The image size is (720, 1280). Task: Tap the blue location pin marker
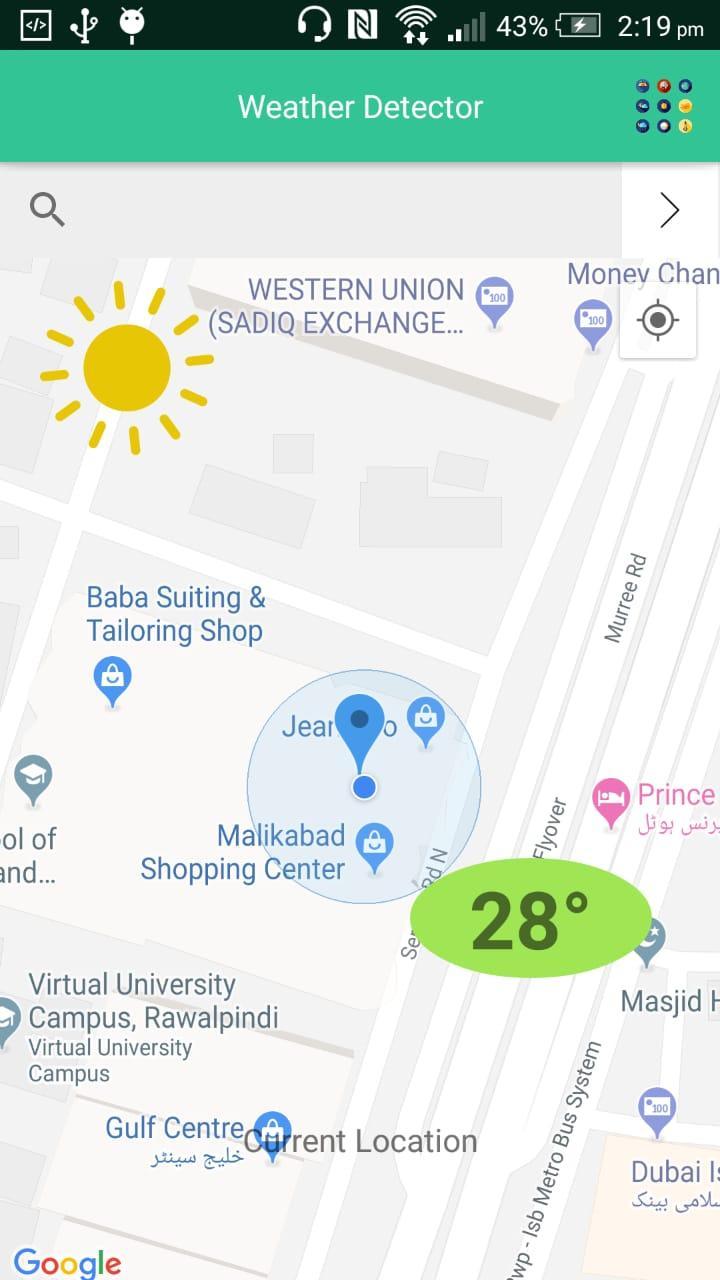tap(360, 727)
